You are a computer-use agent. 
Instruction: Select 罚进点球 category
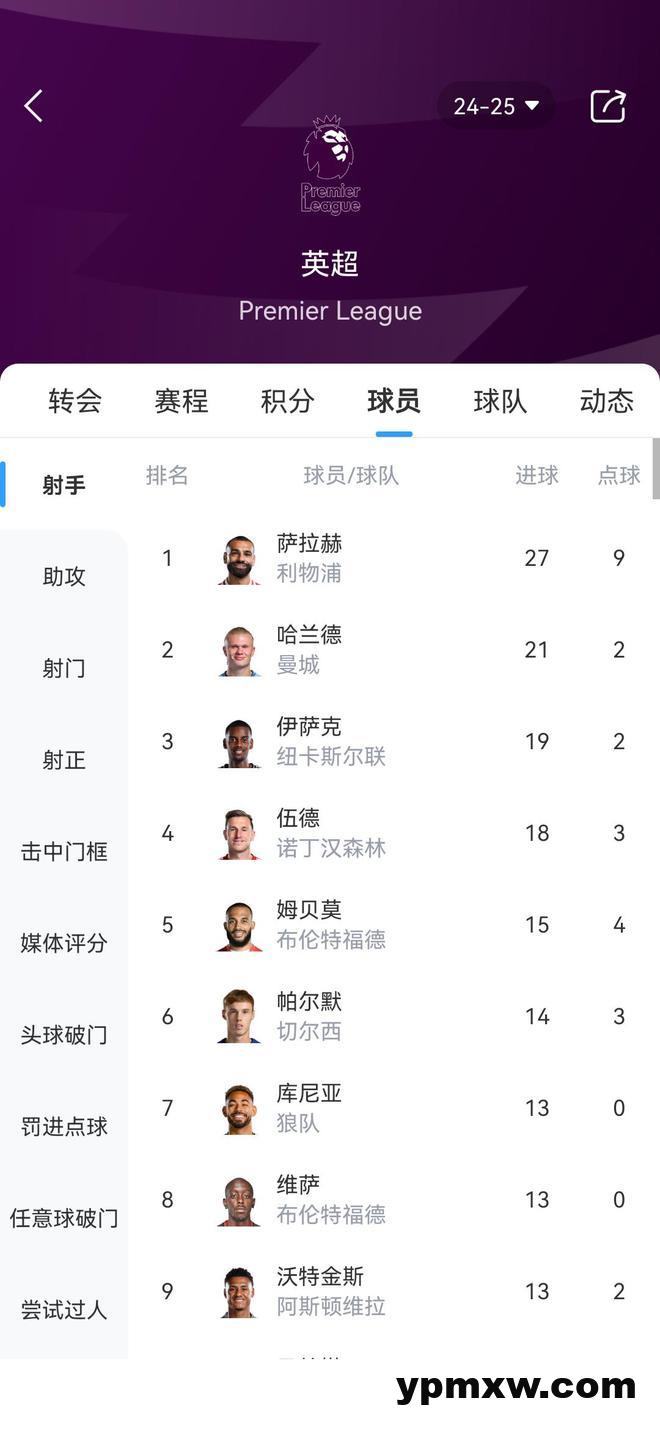[x=64, y=1127]
